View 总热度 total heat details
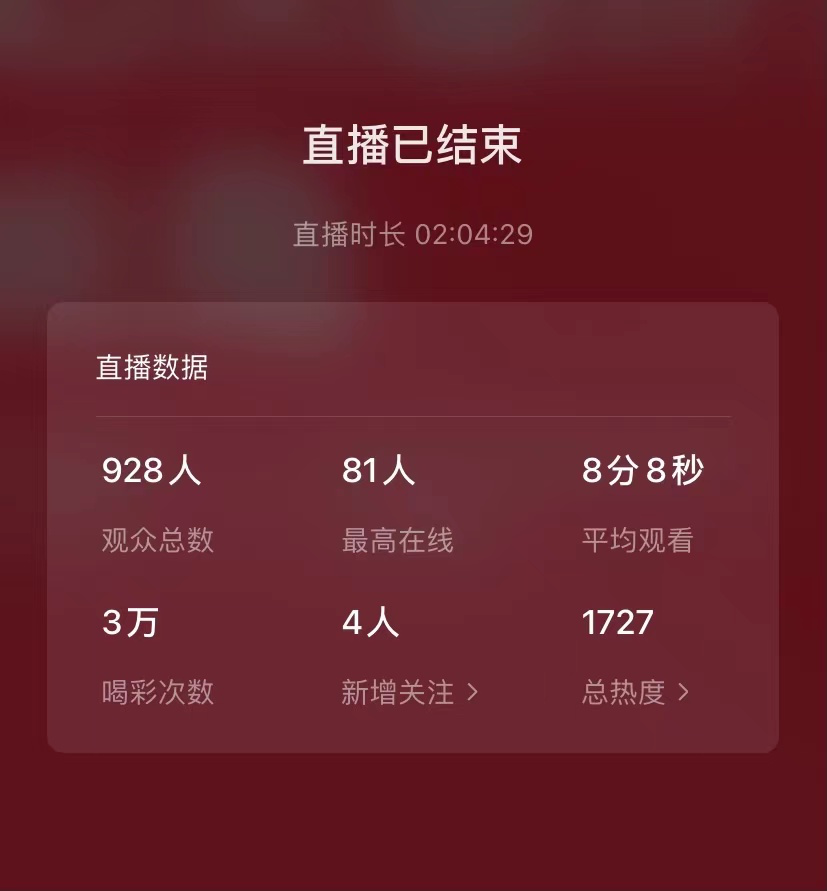The width and height of the screenshot is (827, 891). tap(635, 692)
